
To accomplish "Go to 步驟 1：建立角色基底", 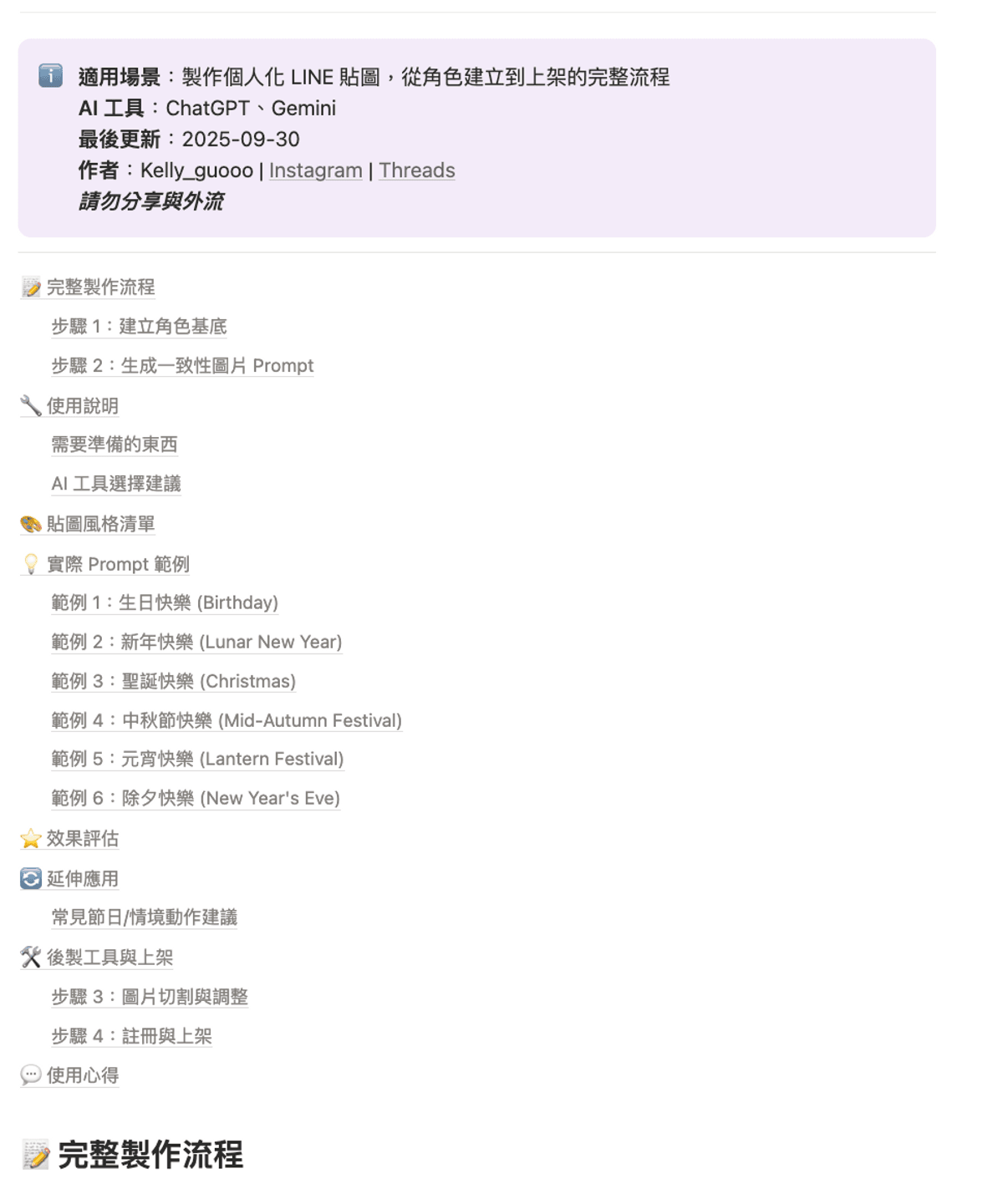I will coord(139,327).
